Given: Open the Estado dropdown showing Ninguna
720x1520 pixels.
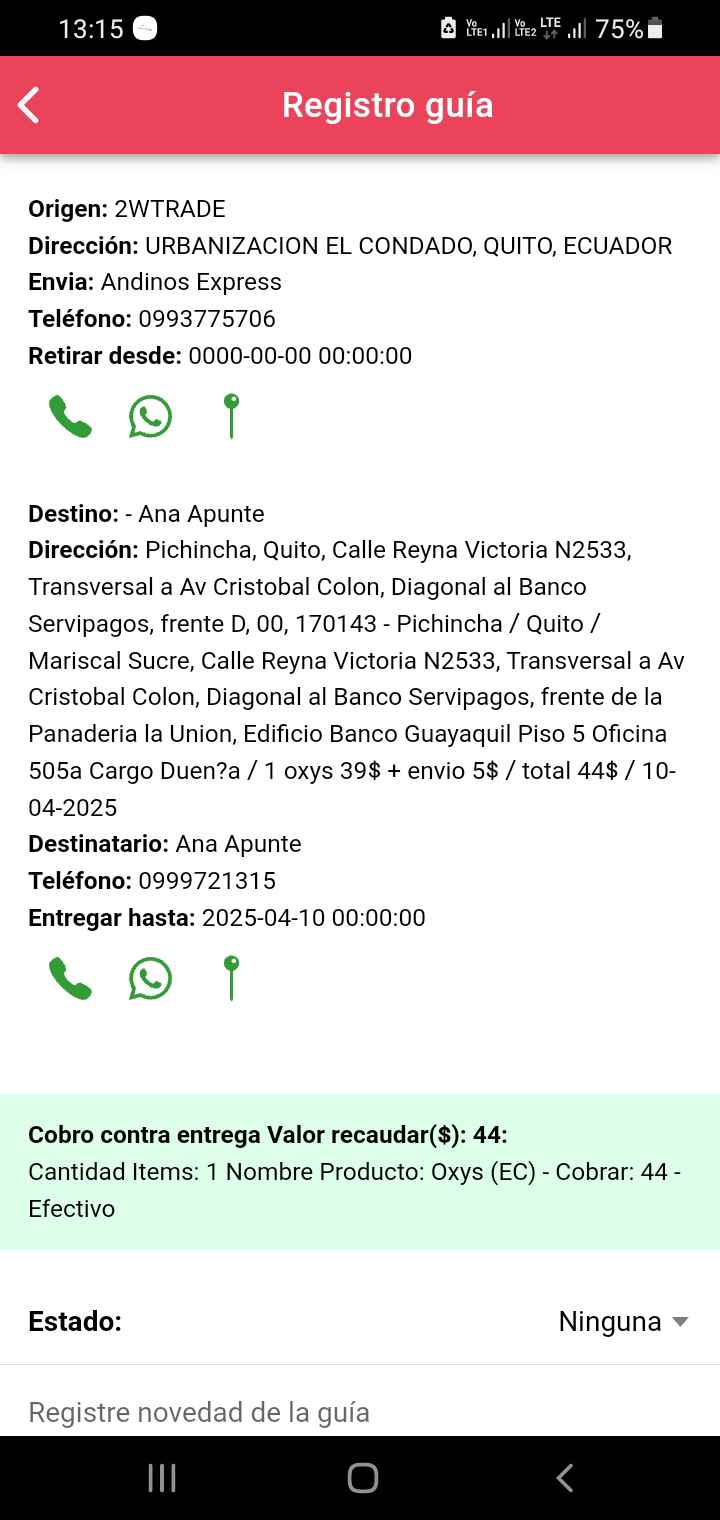Looking at the screenshot, I should coord(622,1322).
